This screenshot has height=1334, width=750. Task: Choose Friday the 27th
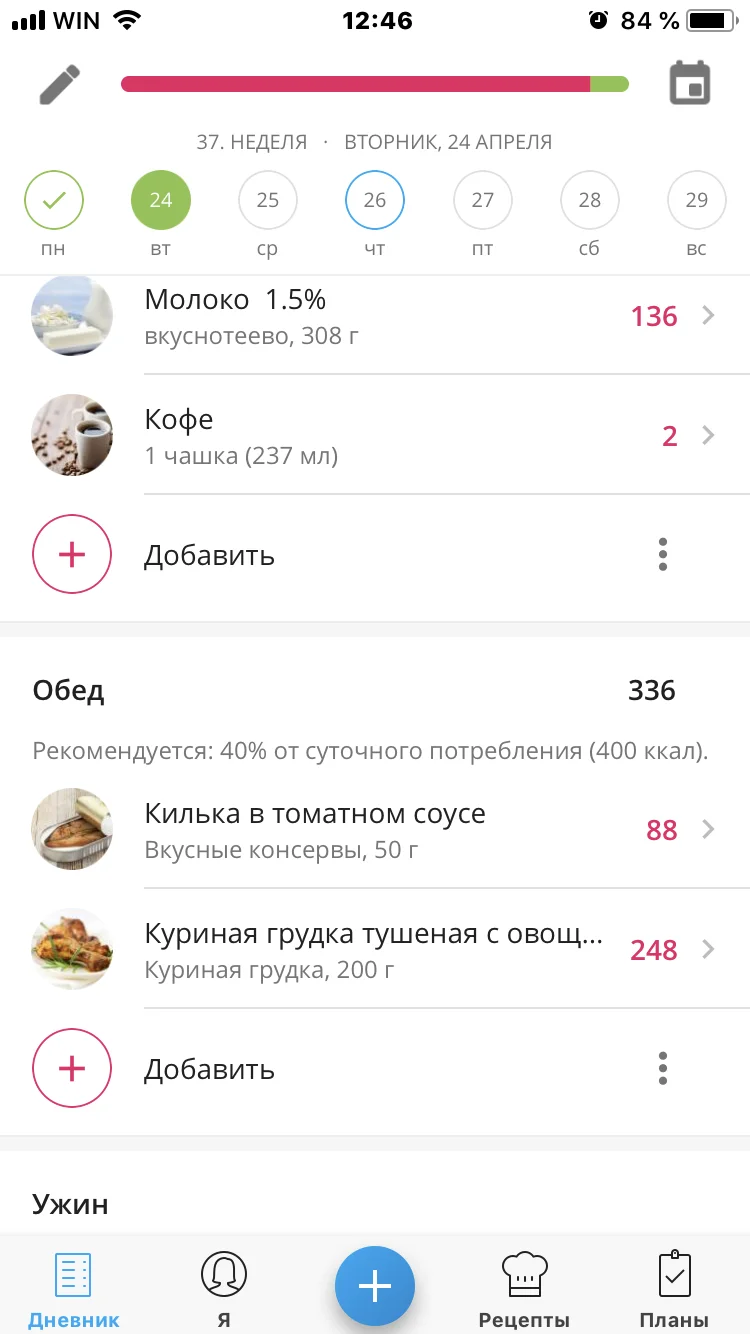tap(483, 201)
